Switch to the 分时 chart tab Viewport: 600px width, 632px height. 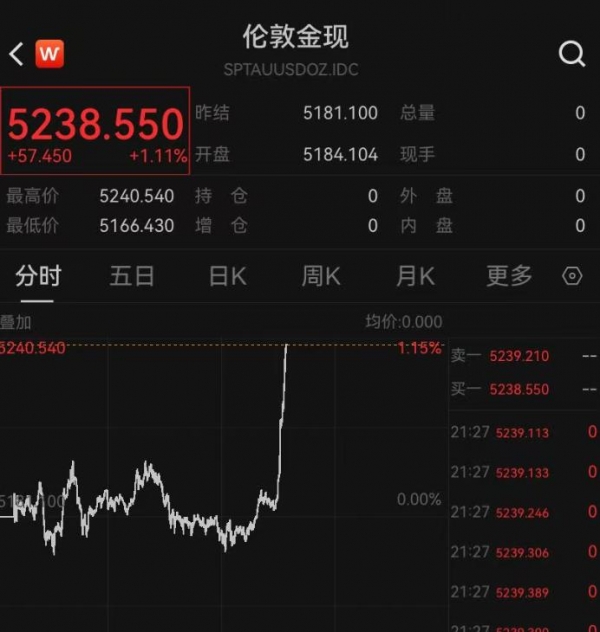click(38, 276)
